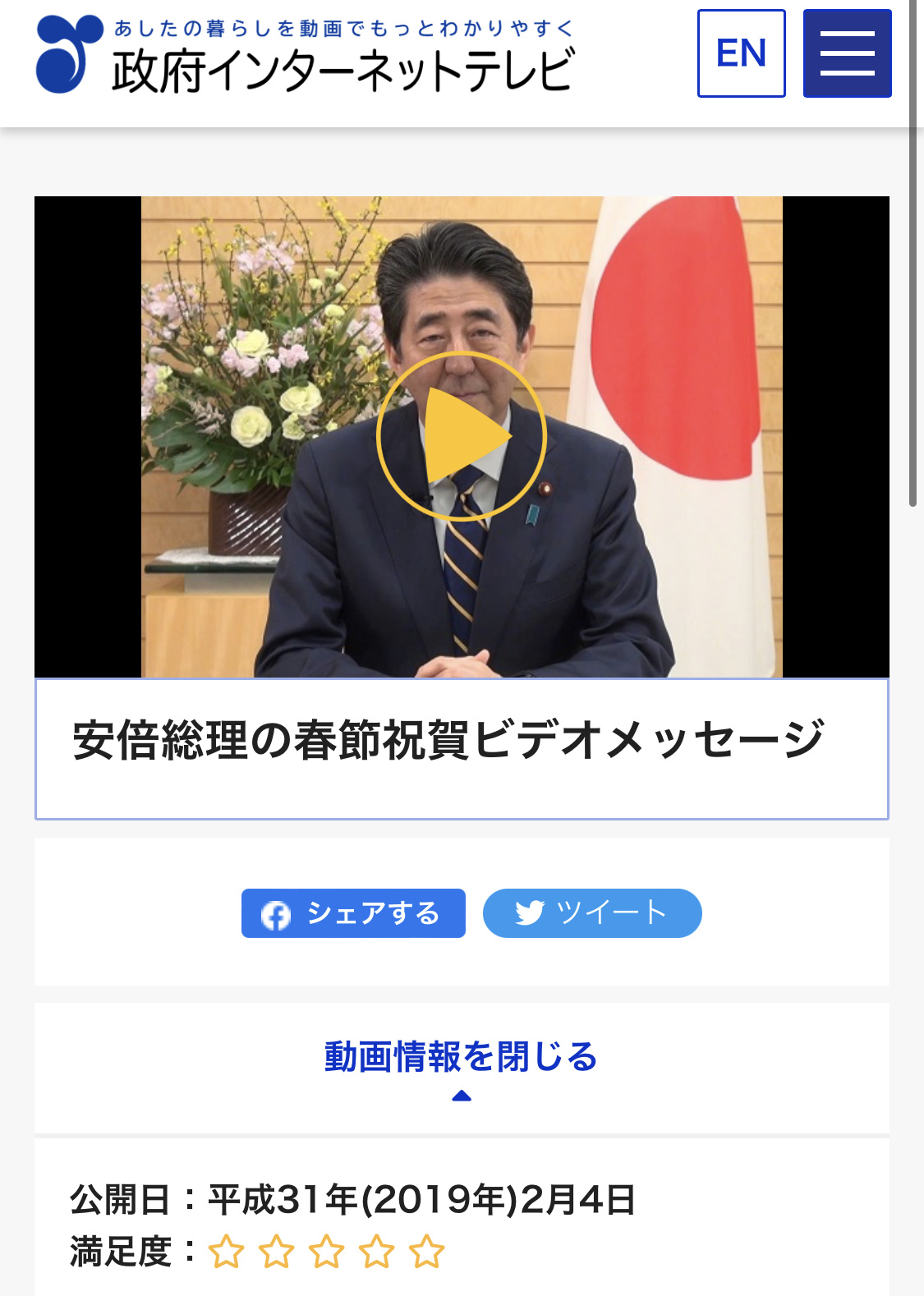Tweet this video via ツイート button

pyautogui.click(x=592, y=912)
